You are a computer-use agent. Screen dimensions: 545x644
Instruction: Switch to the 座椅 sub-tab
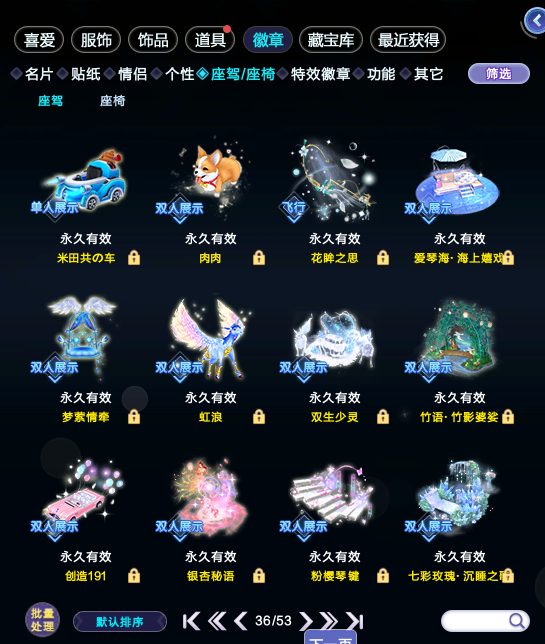pos(112,101)
